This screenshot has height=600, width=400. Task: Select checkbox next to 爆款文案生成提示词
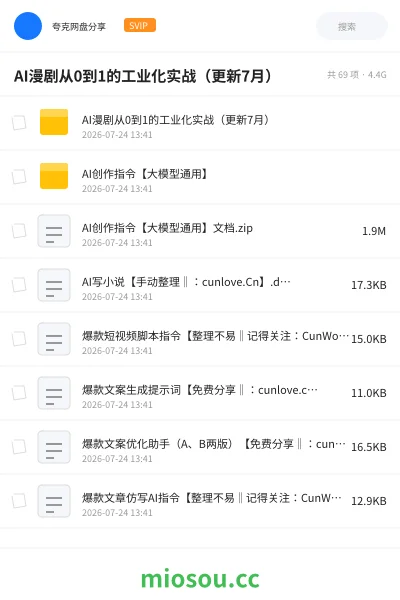pos(19,393)
